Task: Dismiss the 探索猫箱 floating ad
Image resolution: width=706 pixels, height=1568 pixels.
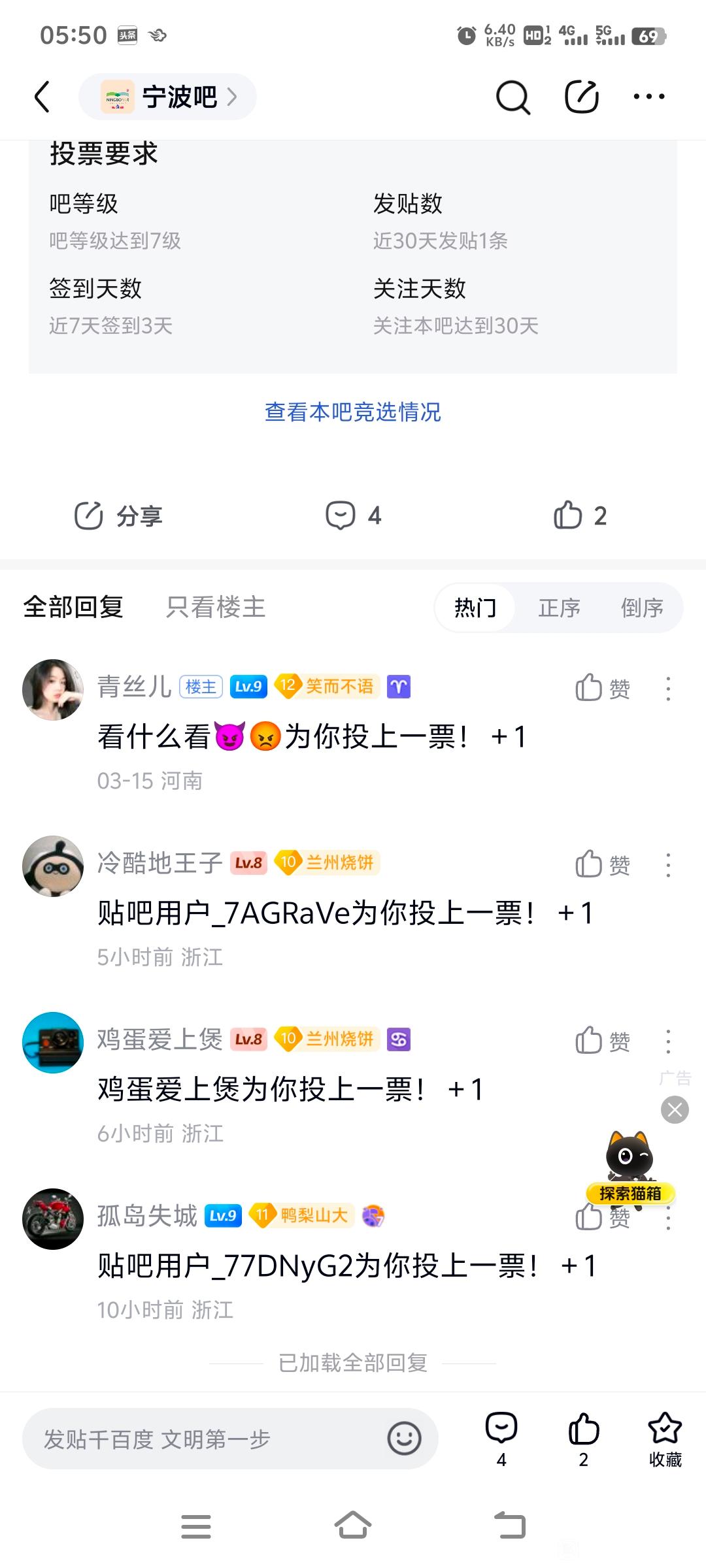Action: click(x=675, y=1110)
